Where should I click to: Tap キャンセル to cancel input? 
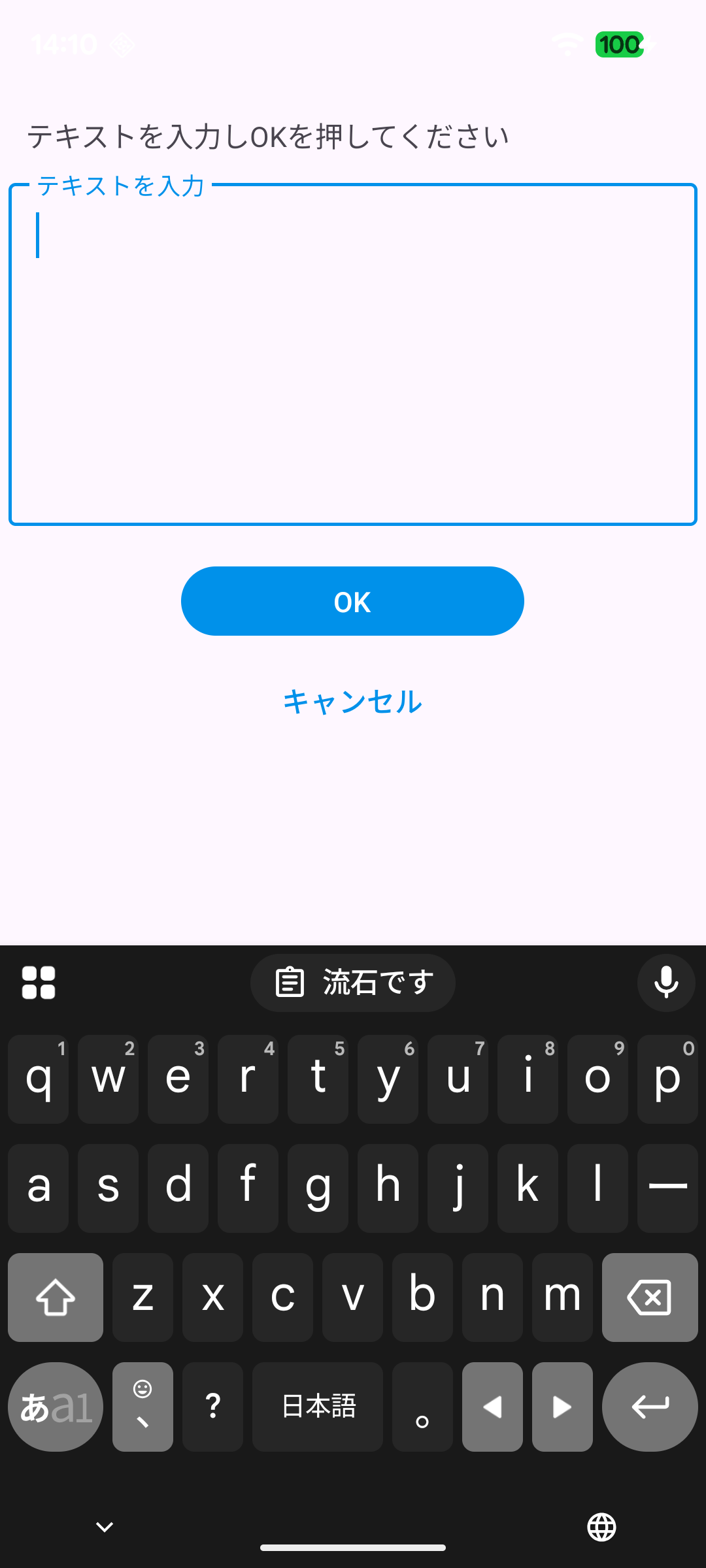point(352,702)
